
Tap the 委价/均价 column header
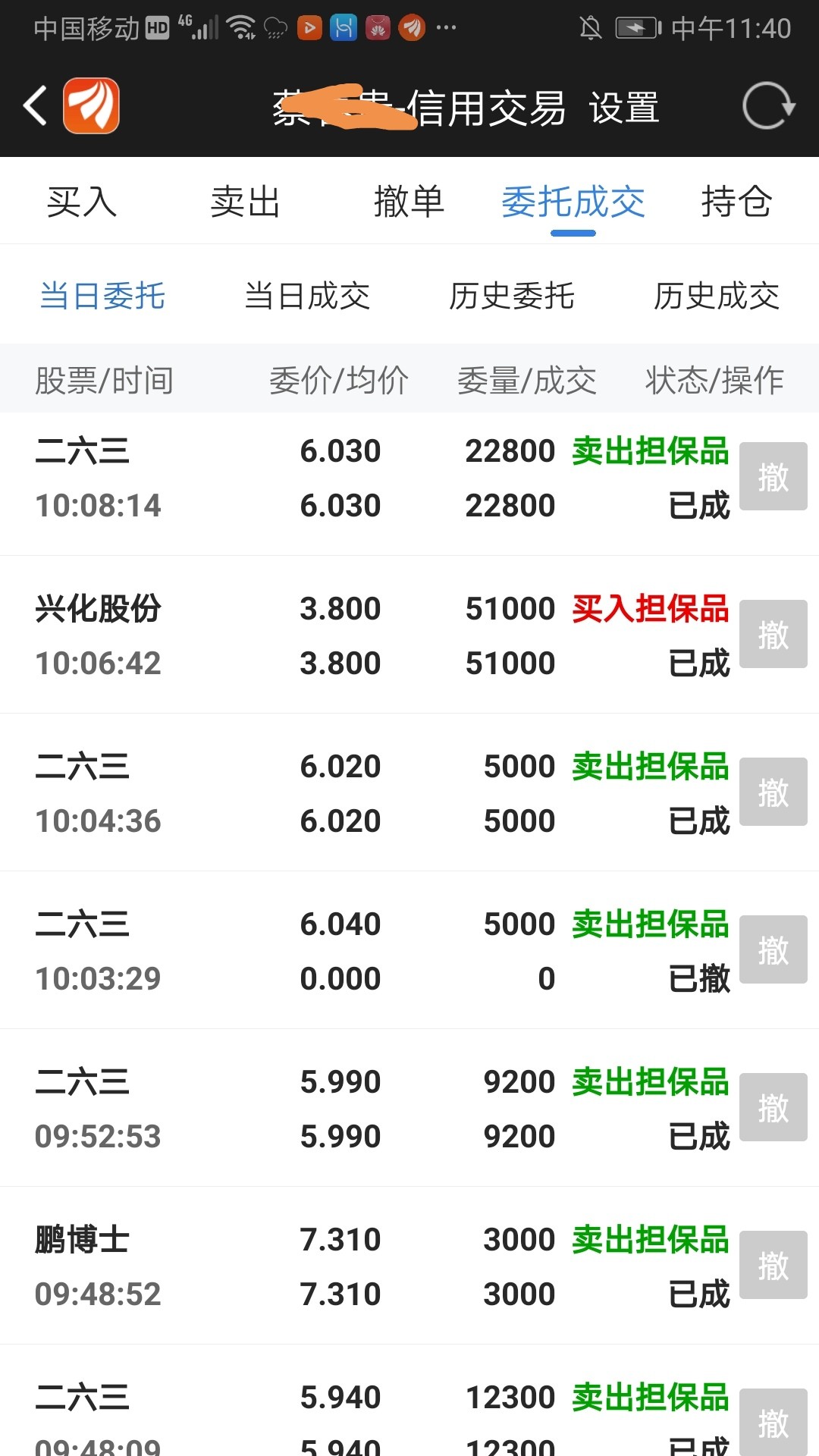tap(340, 379)
